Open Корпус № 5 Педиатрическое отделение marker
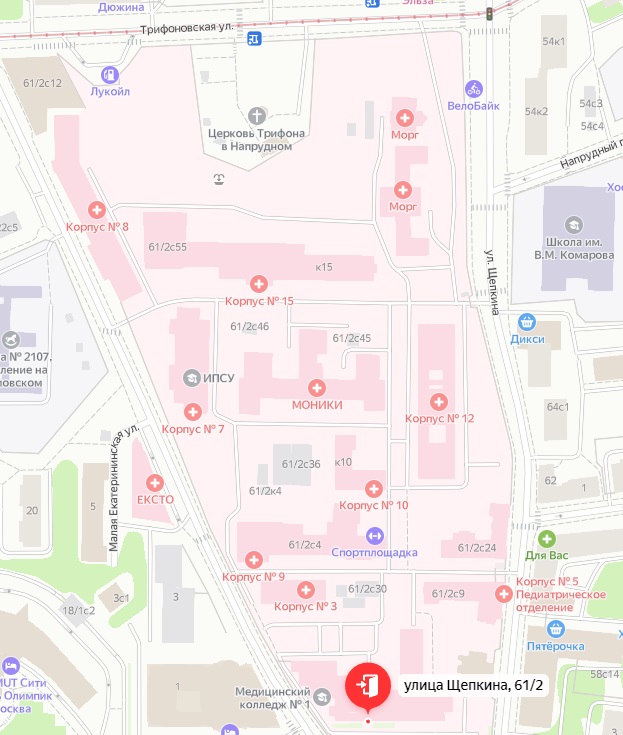This screenshot has height=735, width=623. (x=505, y=593)
